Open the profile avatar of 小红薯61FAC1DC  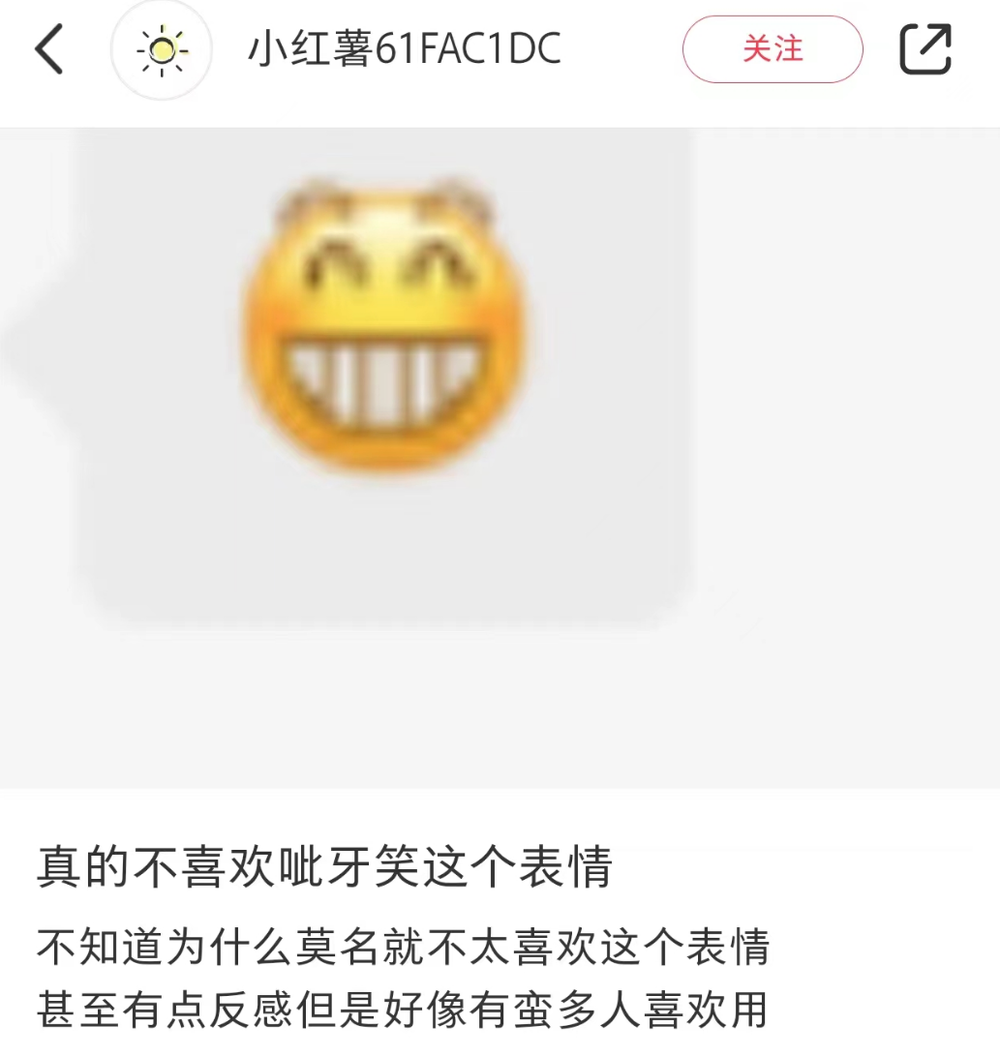(160, 49)
